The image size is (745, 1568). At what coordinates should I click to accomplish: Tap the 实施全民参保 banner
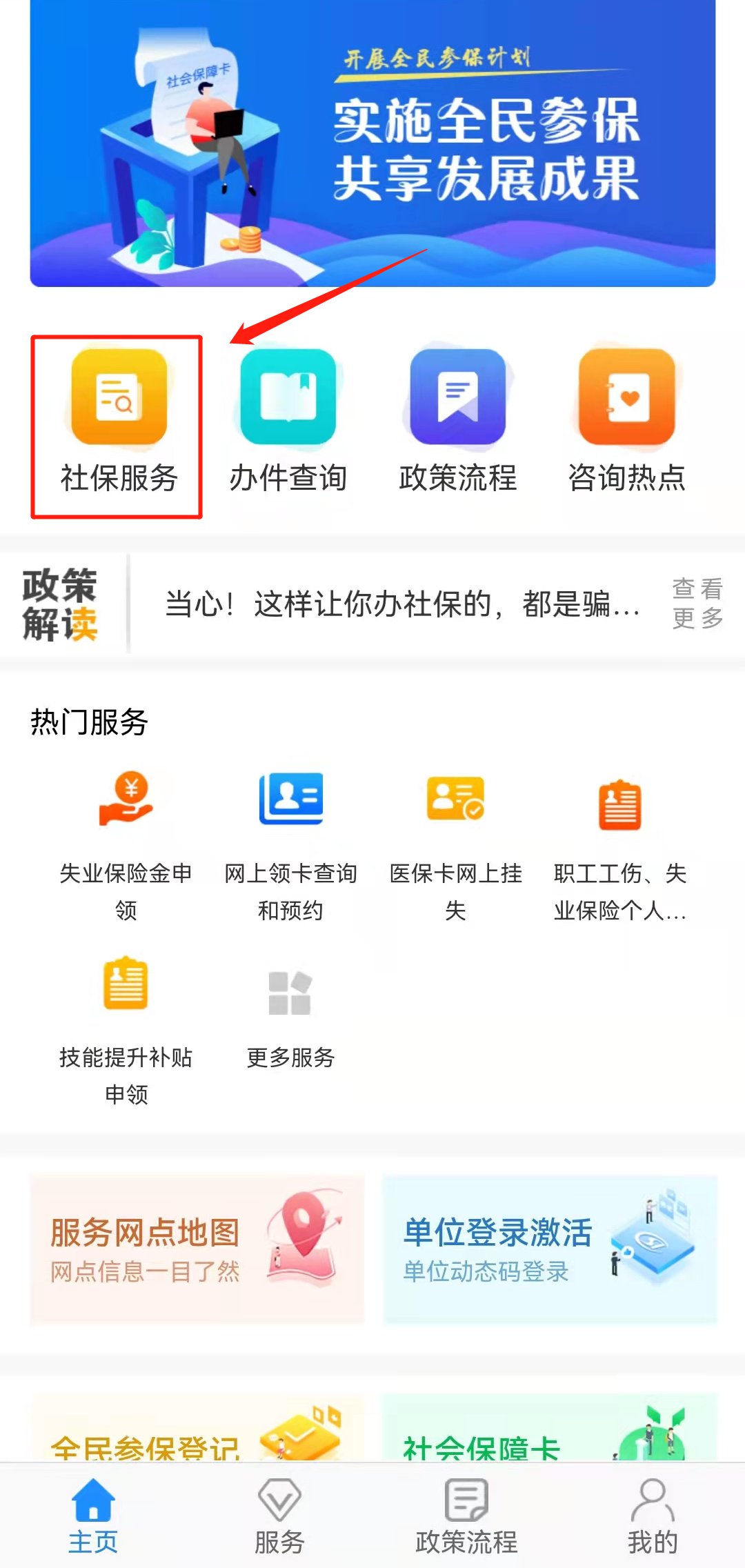(x=372, y=143)
